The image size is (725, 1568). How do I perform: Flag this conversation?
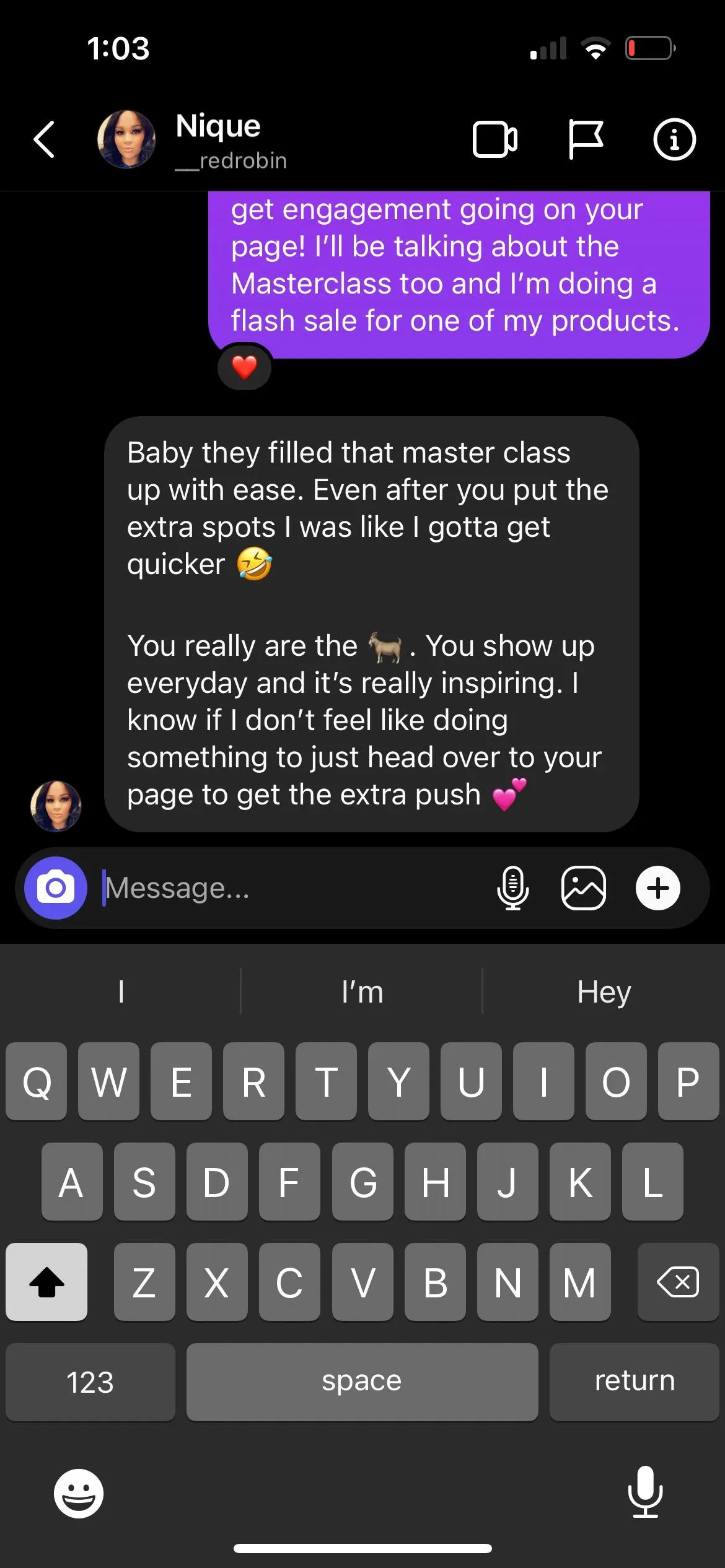(585, 140)
